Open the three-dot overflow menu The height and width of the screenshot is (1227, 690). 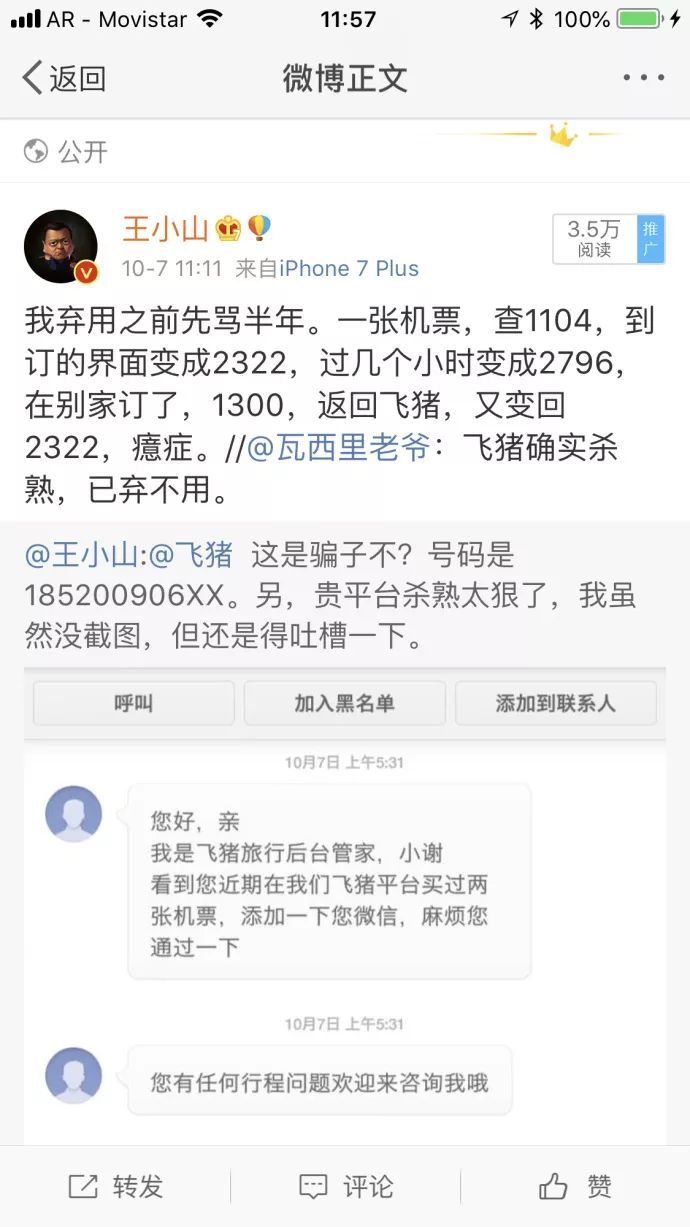click(643, 78)
